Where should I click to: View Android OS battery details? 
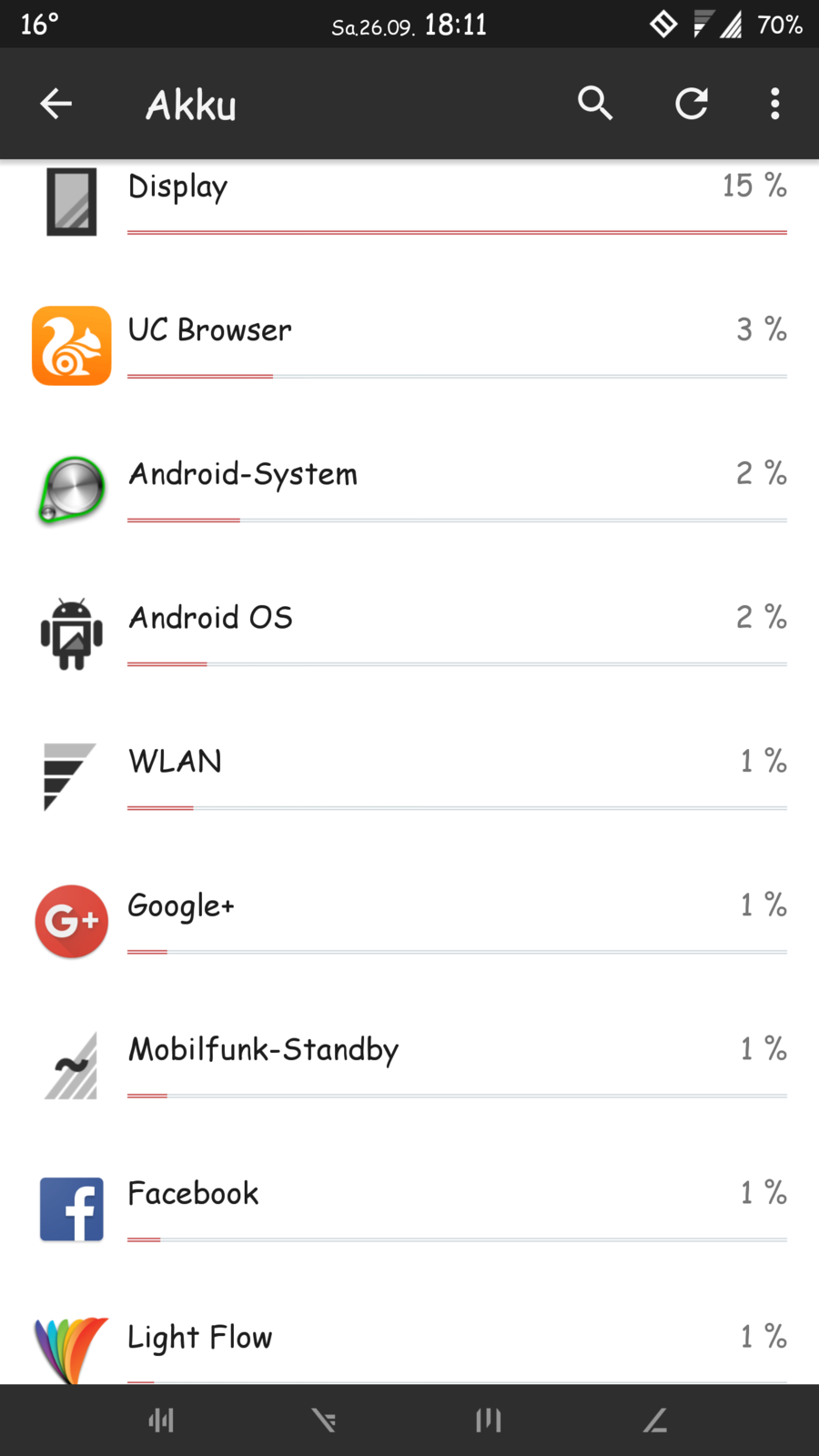click(409, 633)
